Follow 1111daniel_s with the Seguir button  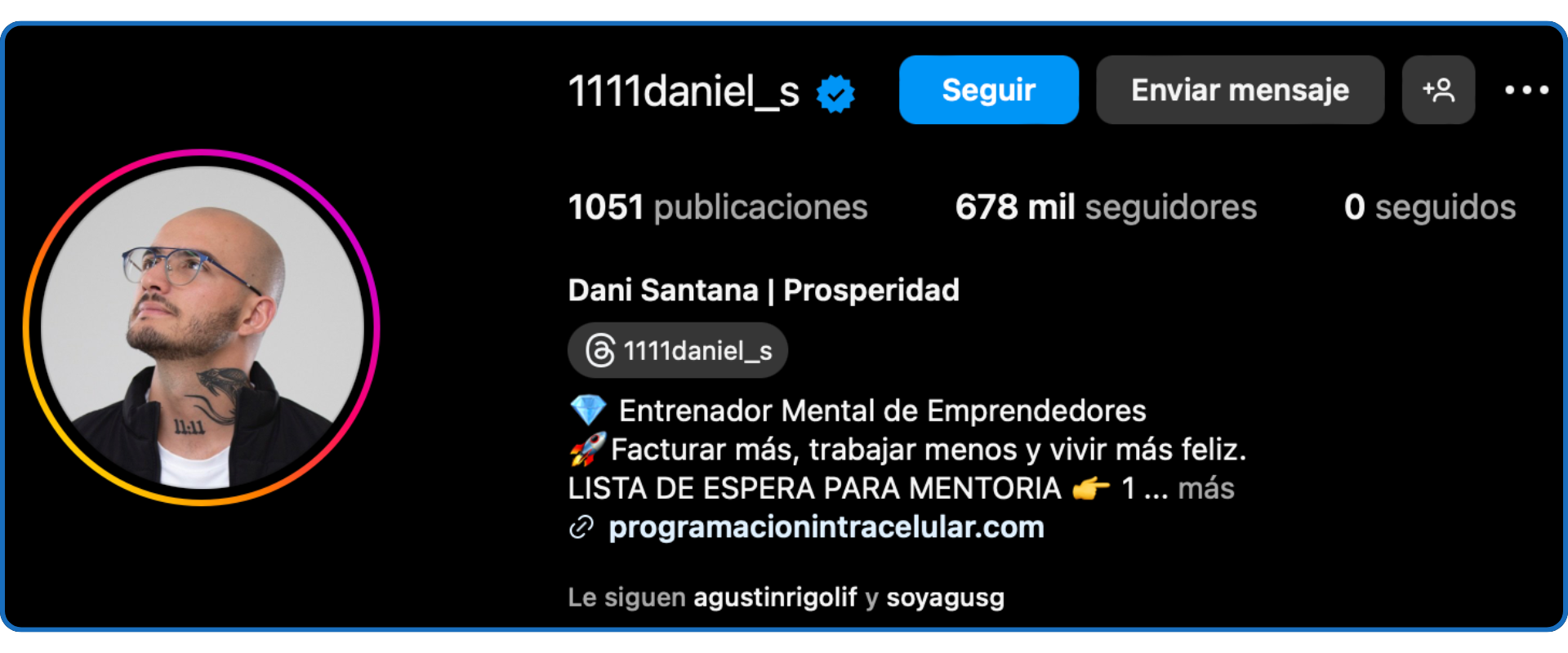click(988, 90)
